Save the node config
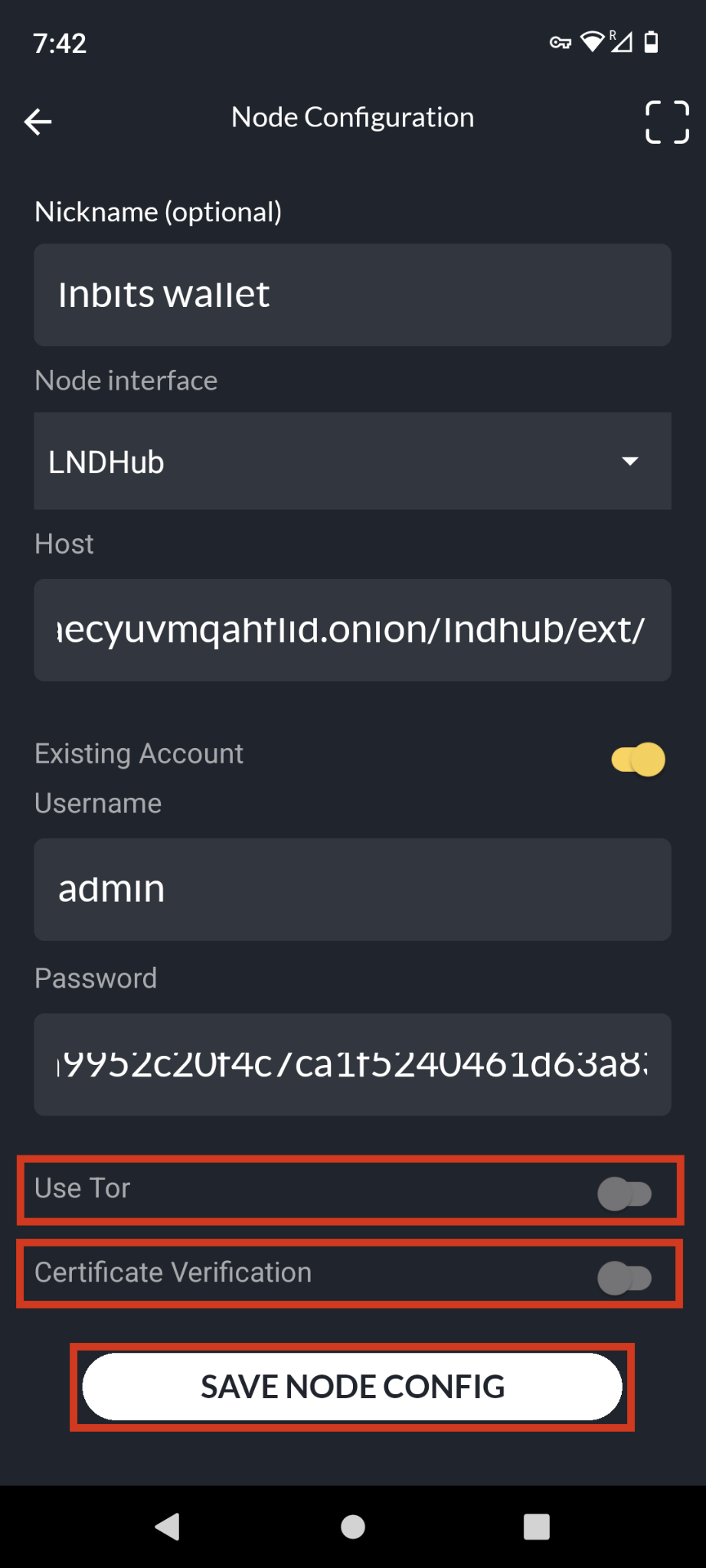The width and height of the screenshot is (706, 1568). click(352, 1387)
